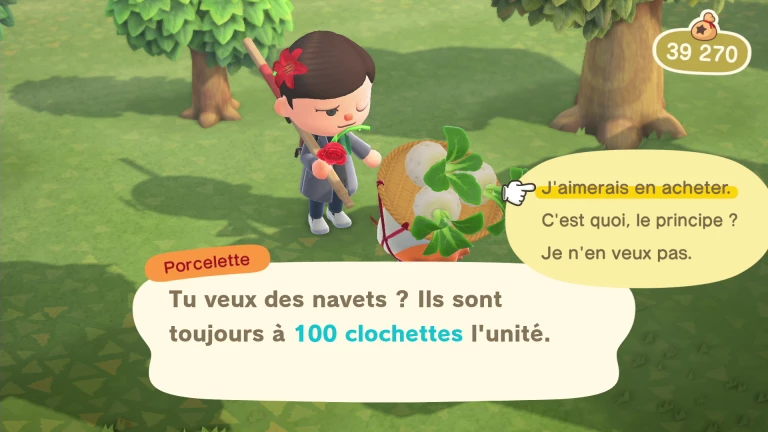Select "J'aimerais en acheter" option

(x=634, y=189)
